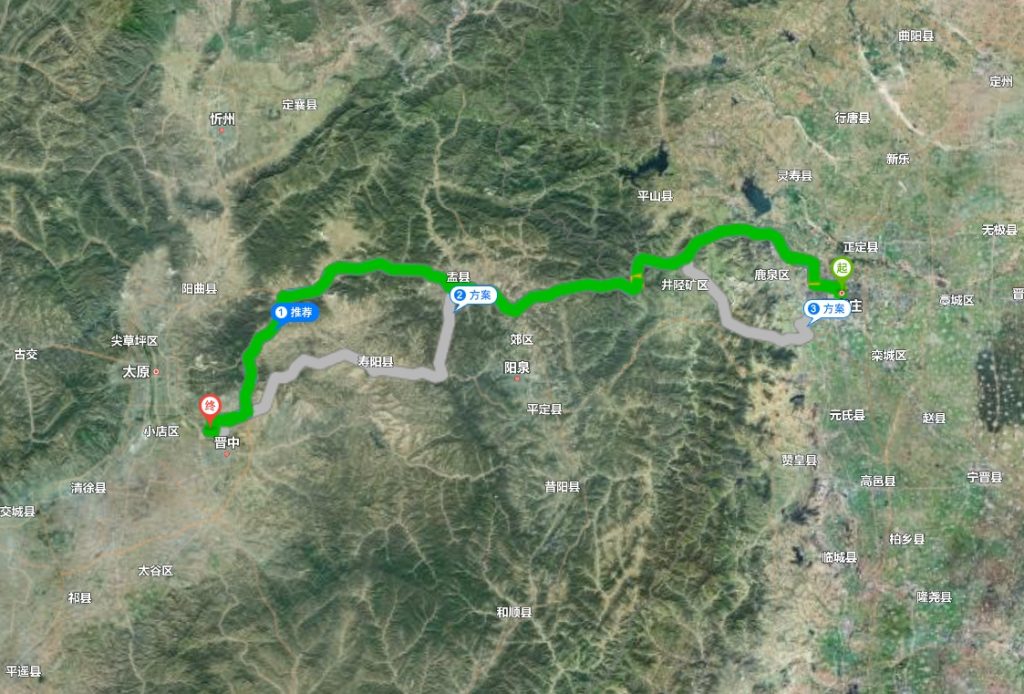
Task: Tap the green start point marker 起
Action: 841,268
